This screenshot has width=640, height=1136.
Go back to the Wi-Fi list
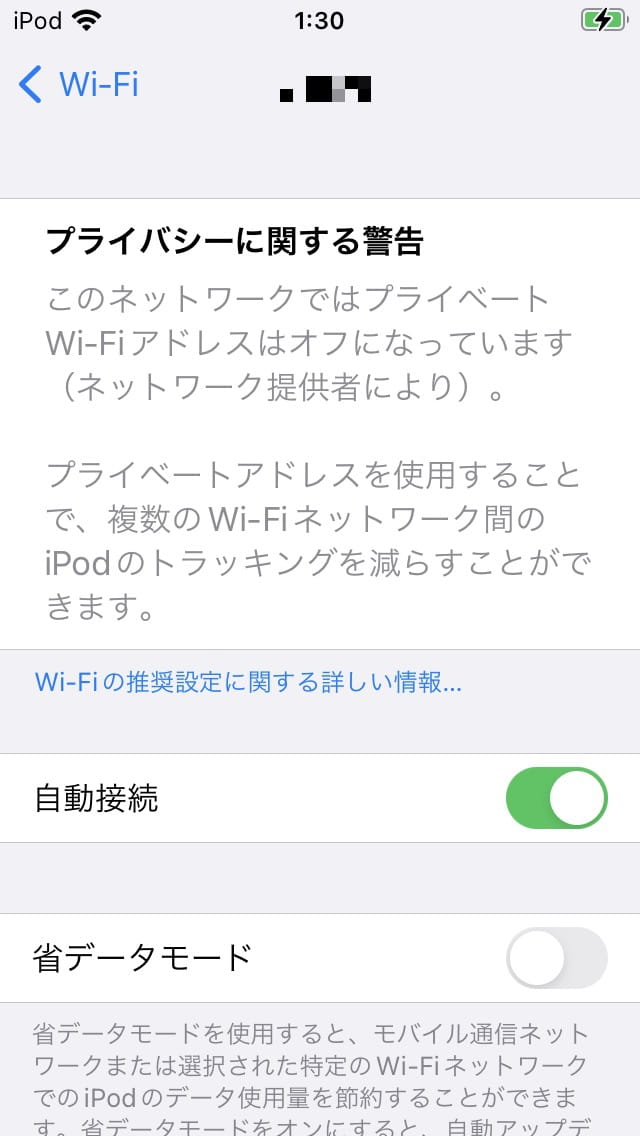click(x=78, y=85)
